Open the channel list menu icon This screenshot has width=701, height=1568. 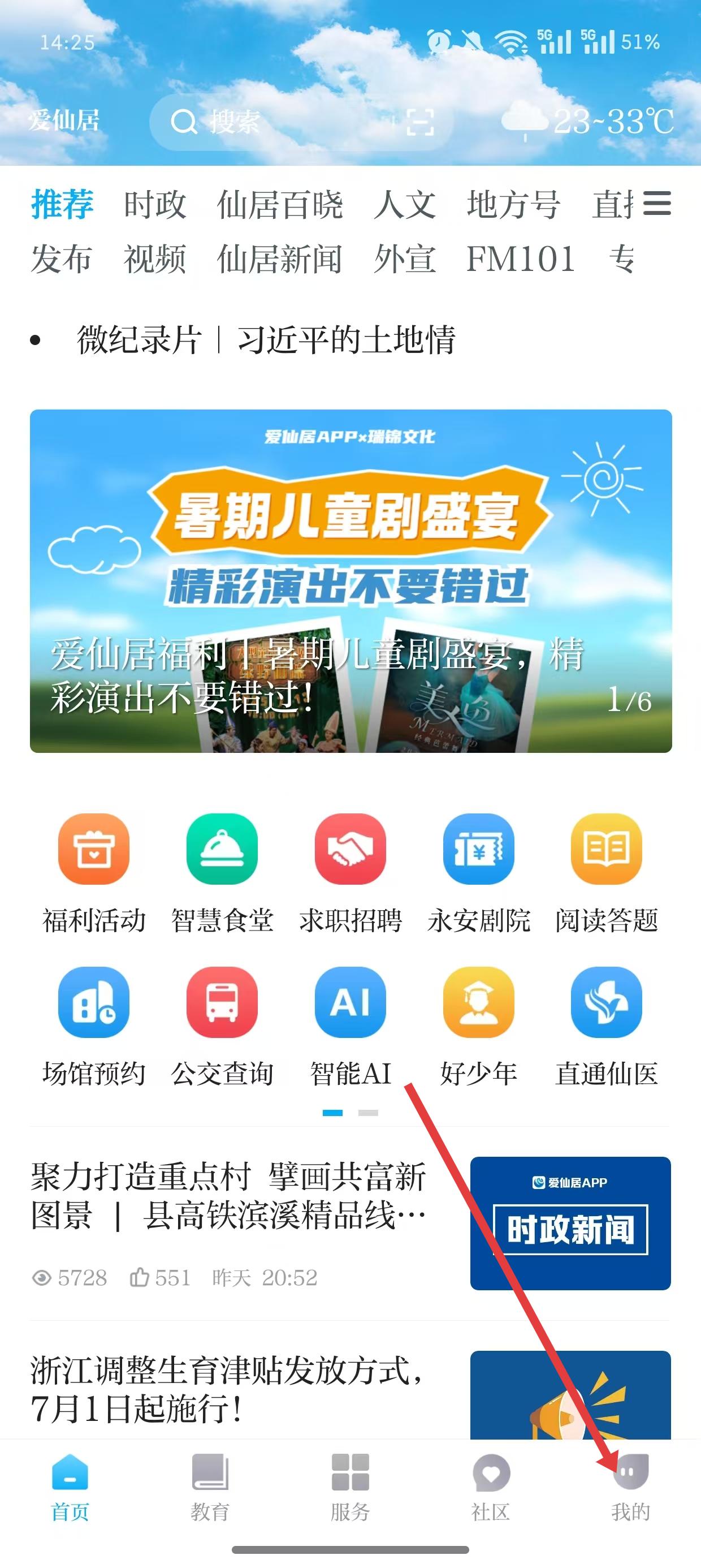[656, 203]
